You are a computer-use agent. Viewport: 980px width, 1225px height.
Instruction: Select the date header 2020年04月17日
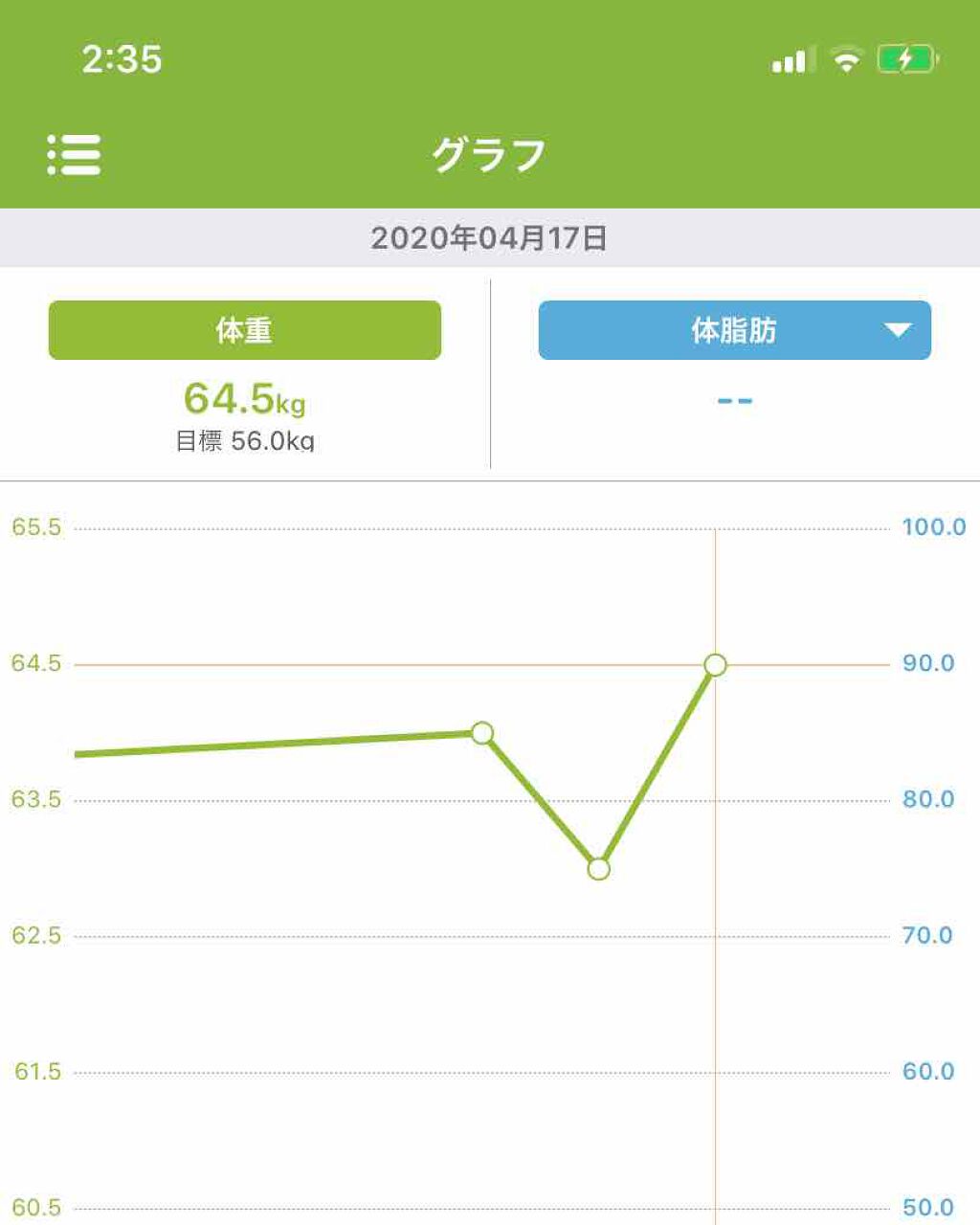(490, 239)
